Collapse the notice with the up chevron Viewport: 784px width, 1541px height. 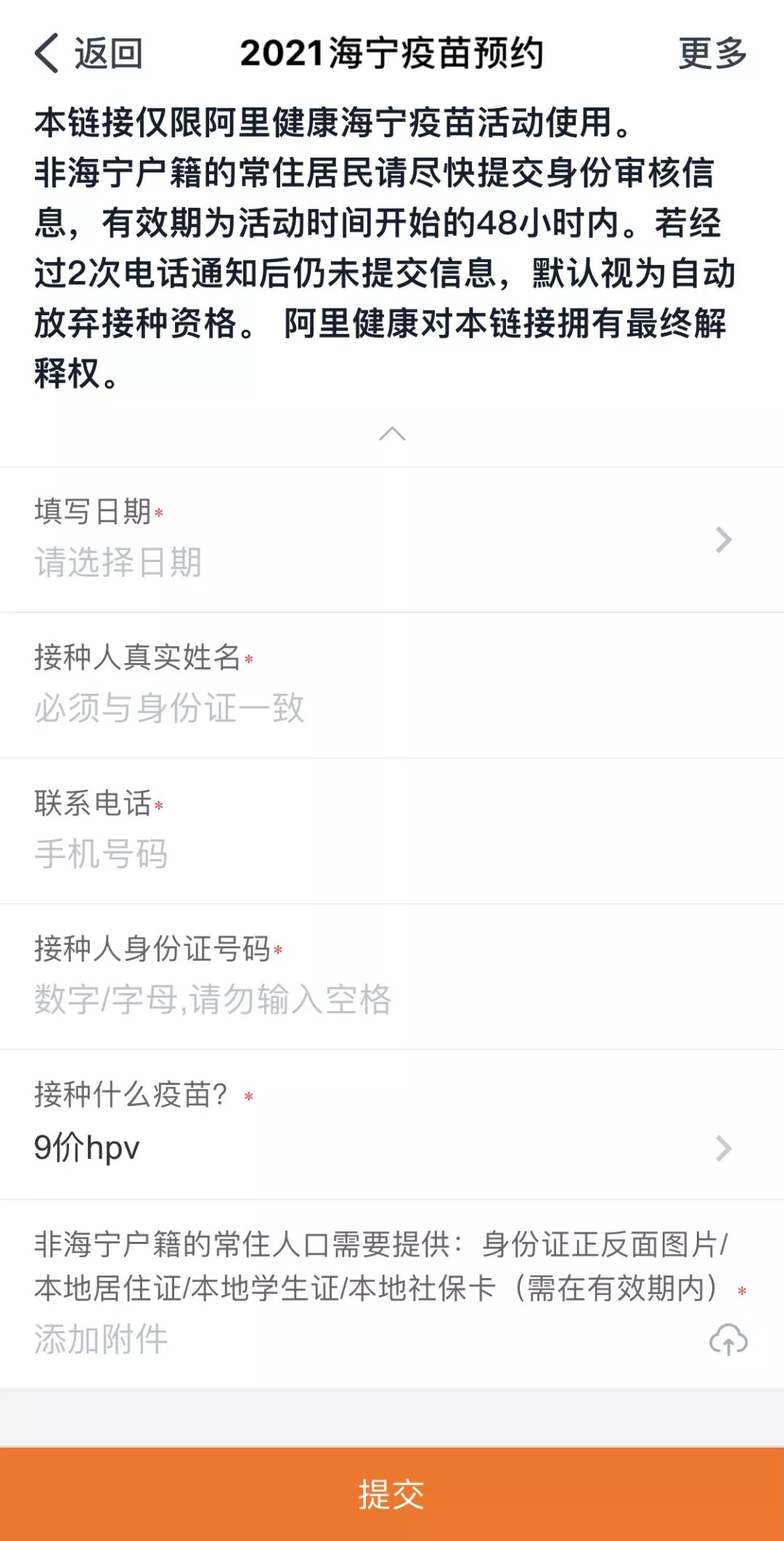(392, 434)
